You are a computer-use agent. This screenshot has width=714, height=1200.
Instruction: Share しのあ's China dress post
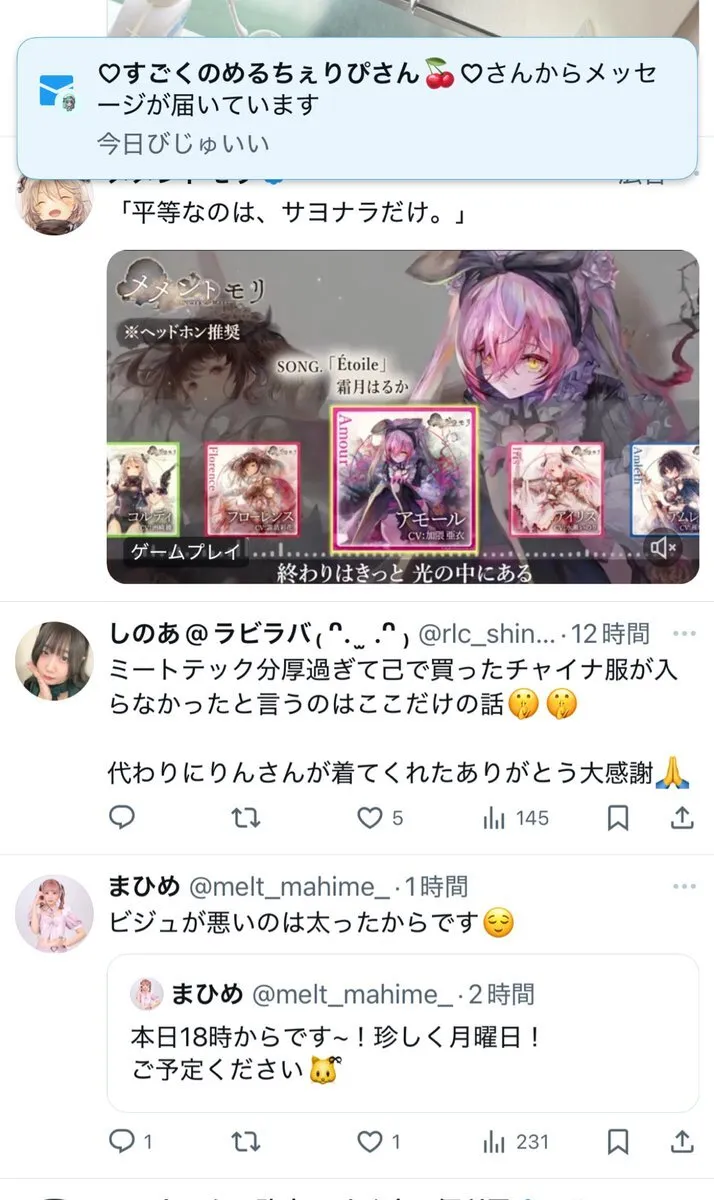pyautogui.click(x=682, y=818)
